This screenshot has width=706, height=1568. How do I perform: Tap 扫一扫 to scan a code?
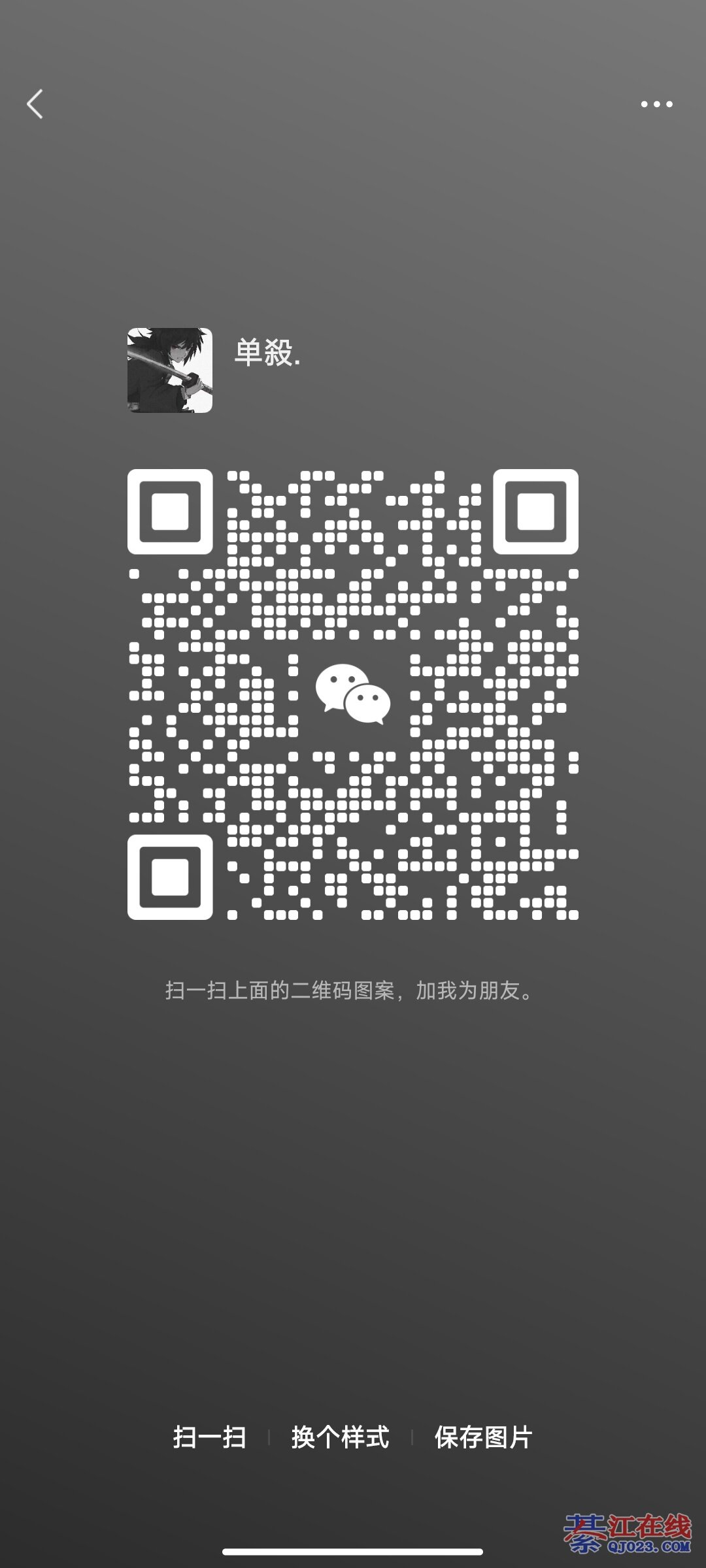[209, 1437]
